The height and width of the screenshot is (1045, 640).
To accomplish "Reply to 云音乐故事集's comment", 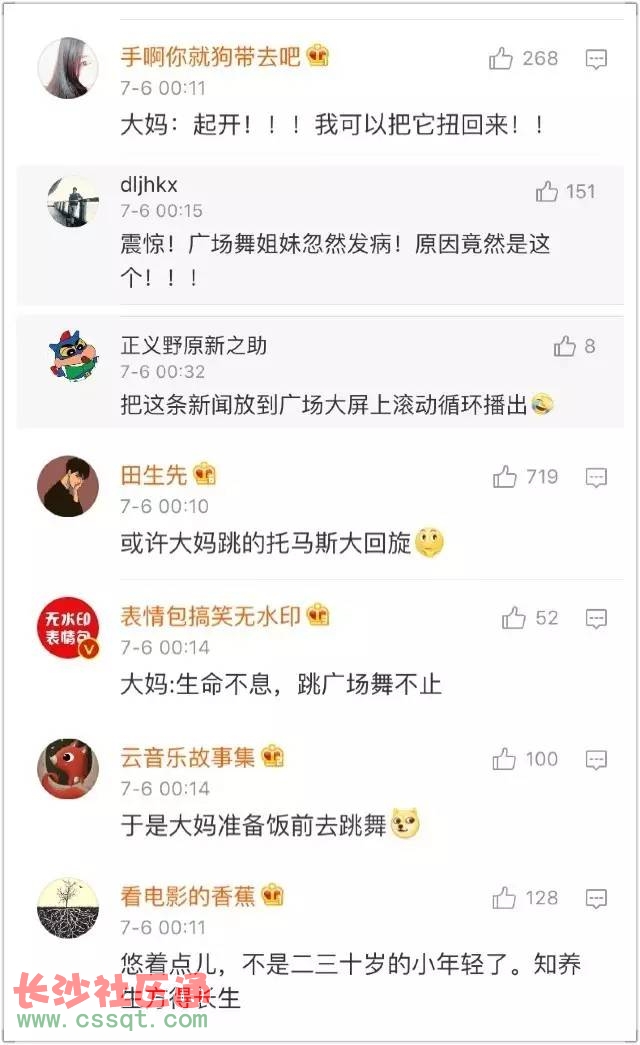I will tap(596, 759).
